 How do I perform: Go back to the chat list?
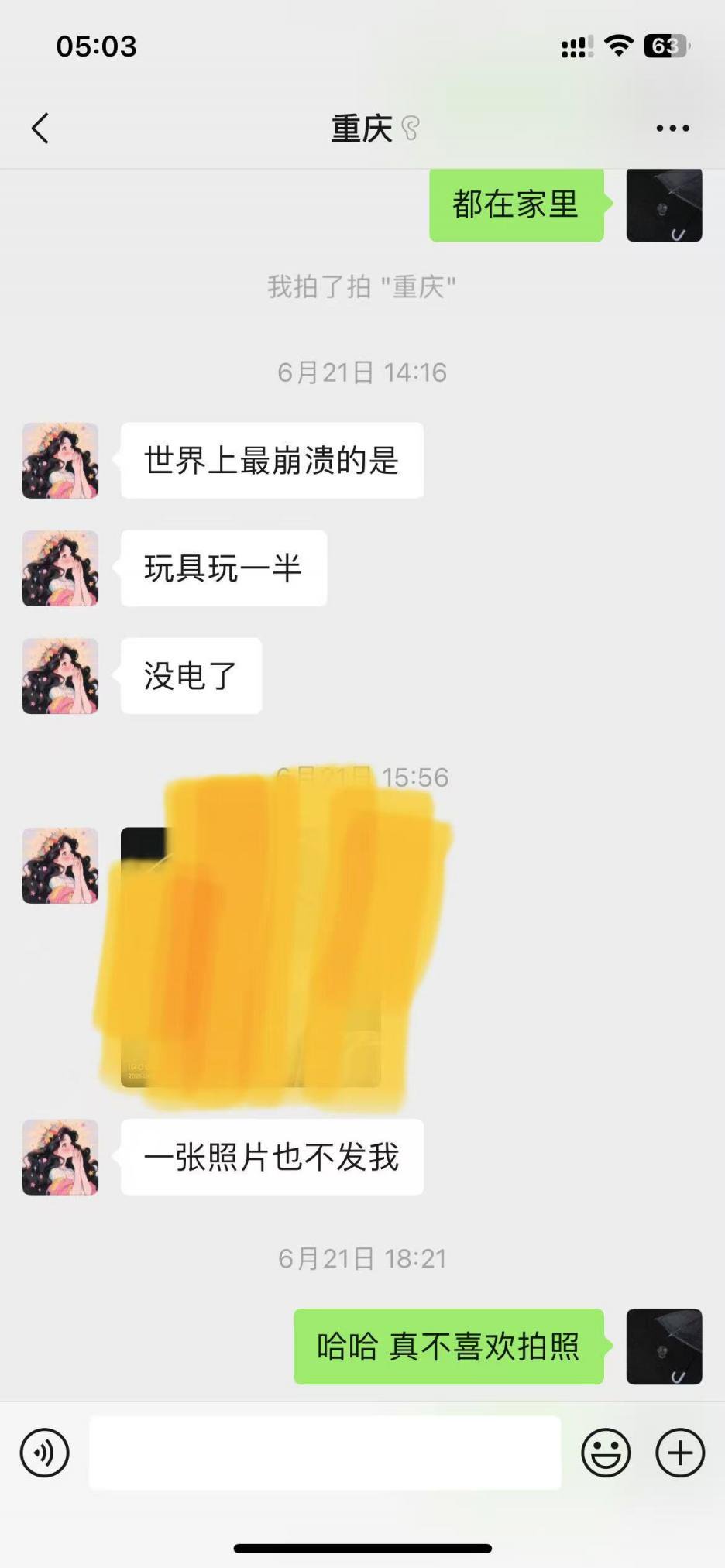pos(40,129)
